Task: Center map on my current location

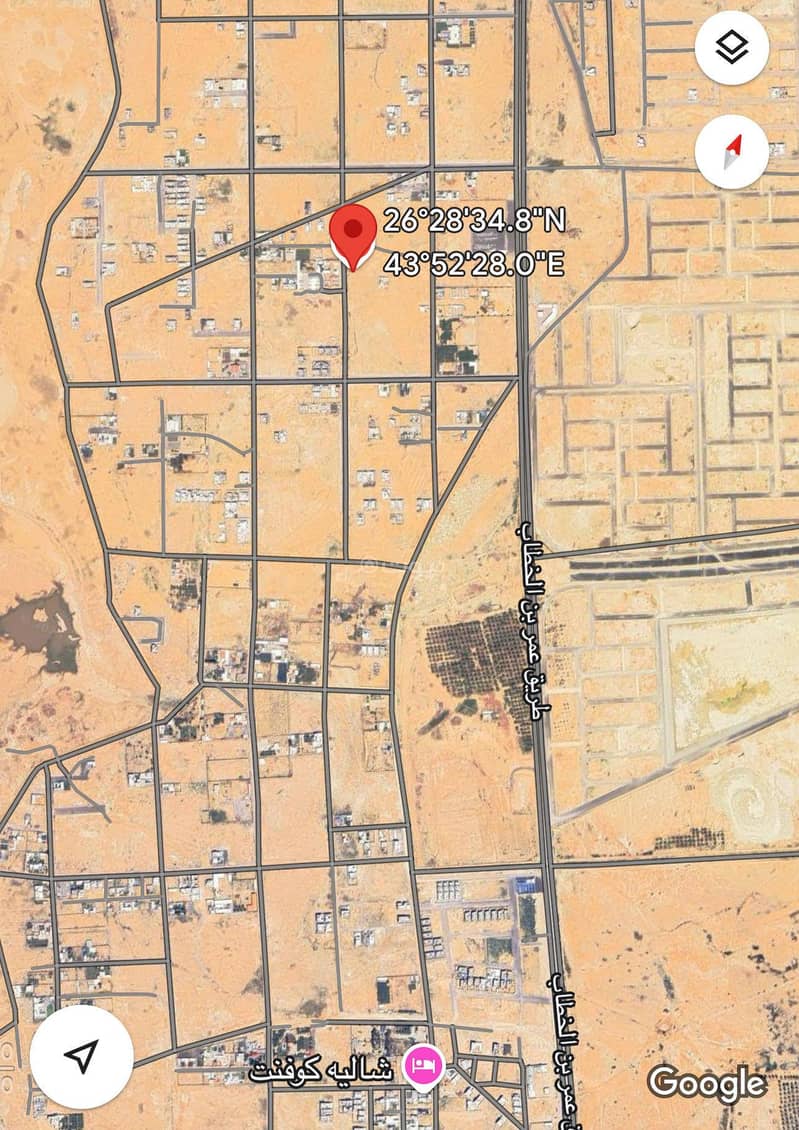Action: click(x=82, y=1055)
